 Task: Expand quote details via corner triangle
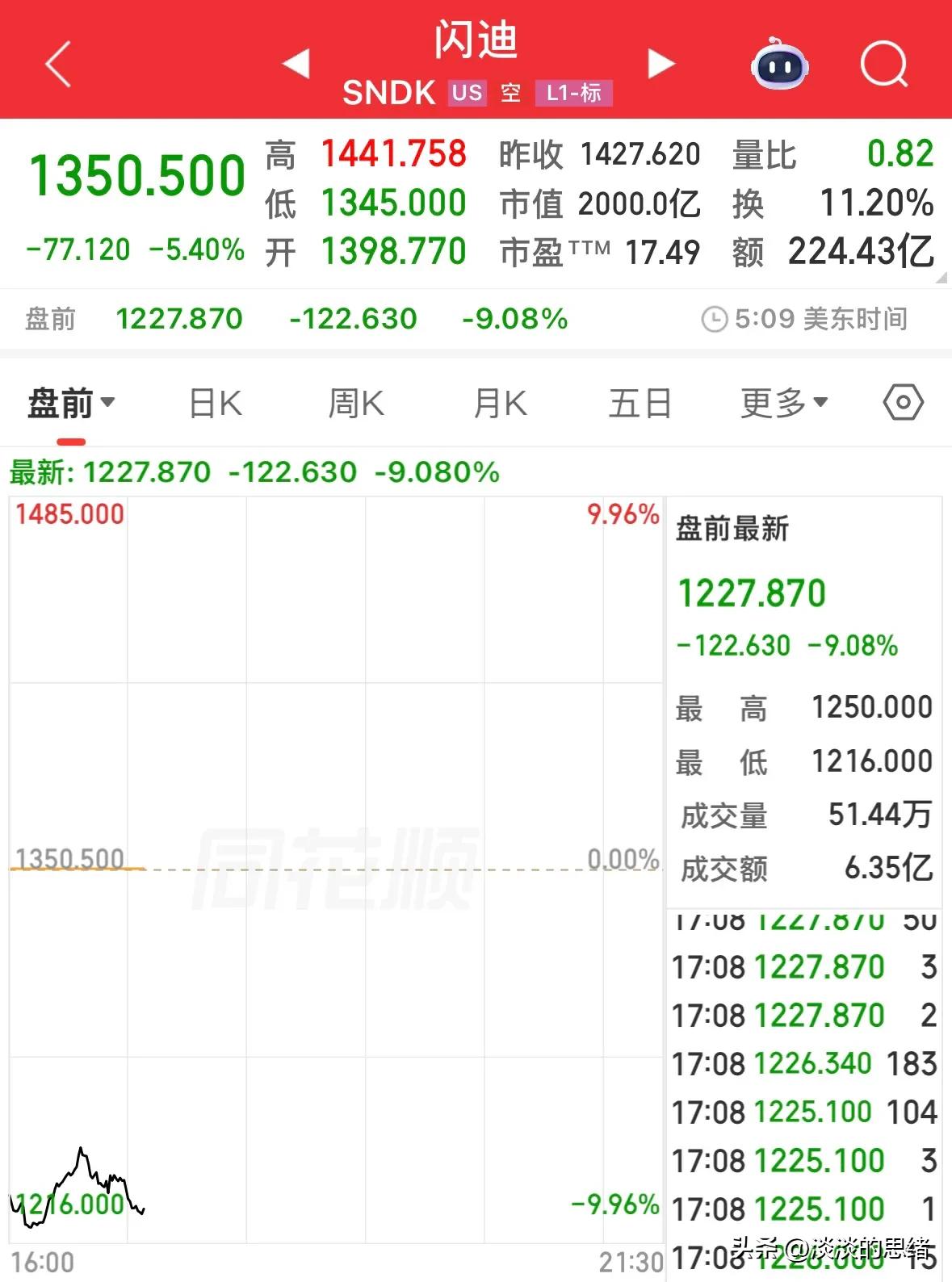(941, 278)
